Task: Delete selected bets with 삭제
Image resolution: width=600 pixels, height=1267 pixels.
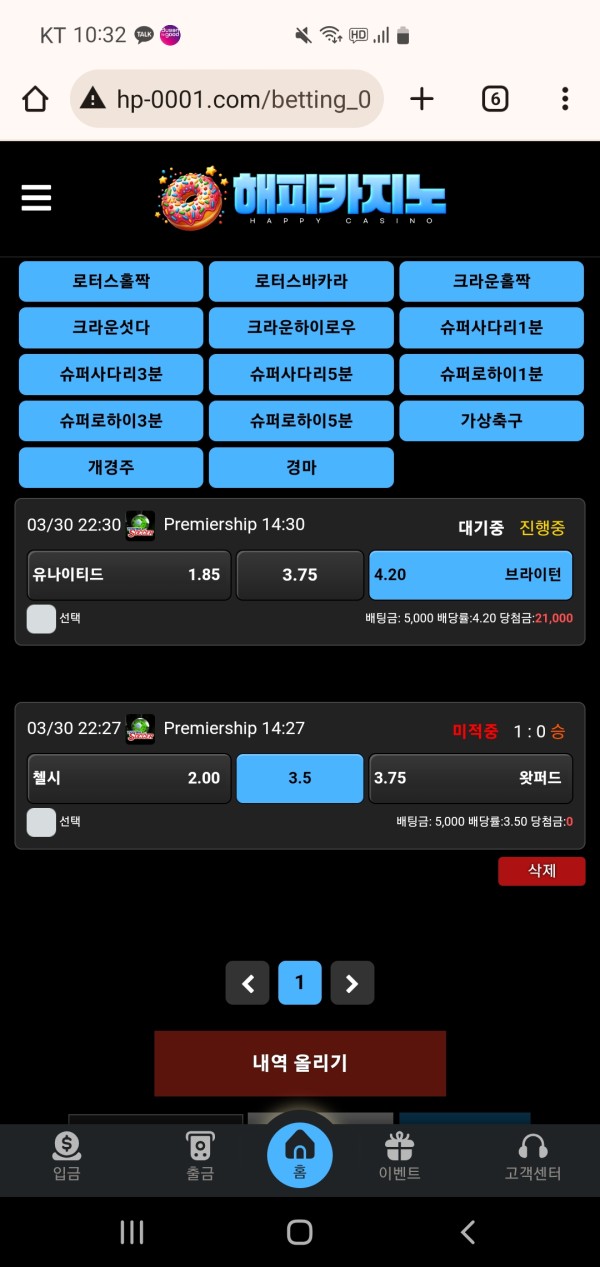Action: [541, 871]
